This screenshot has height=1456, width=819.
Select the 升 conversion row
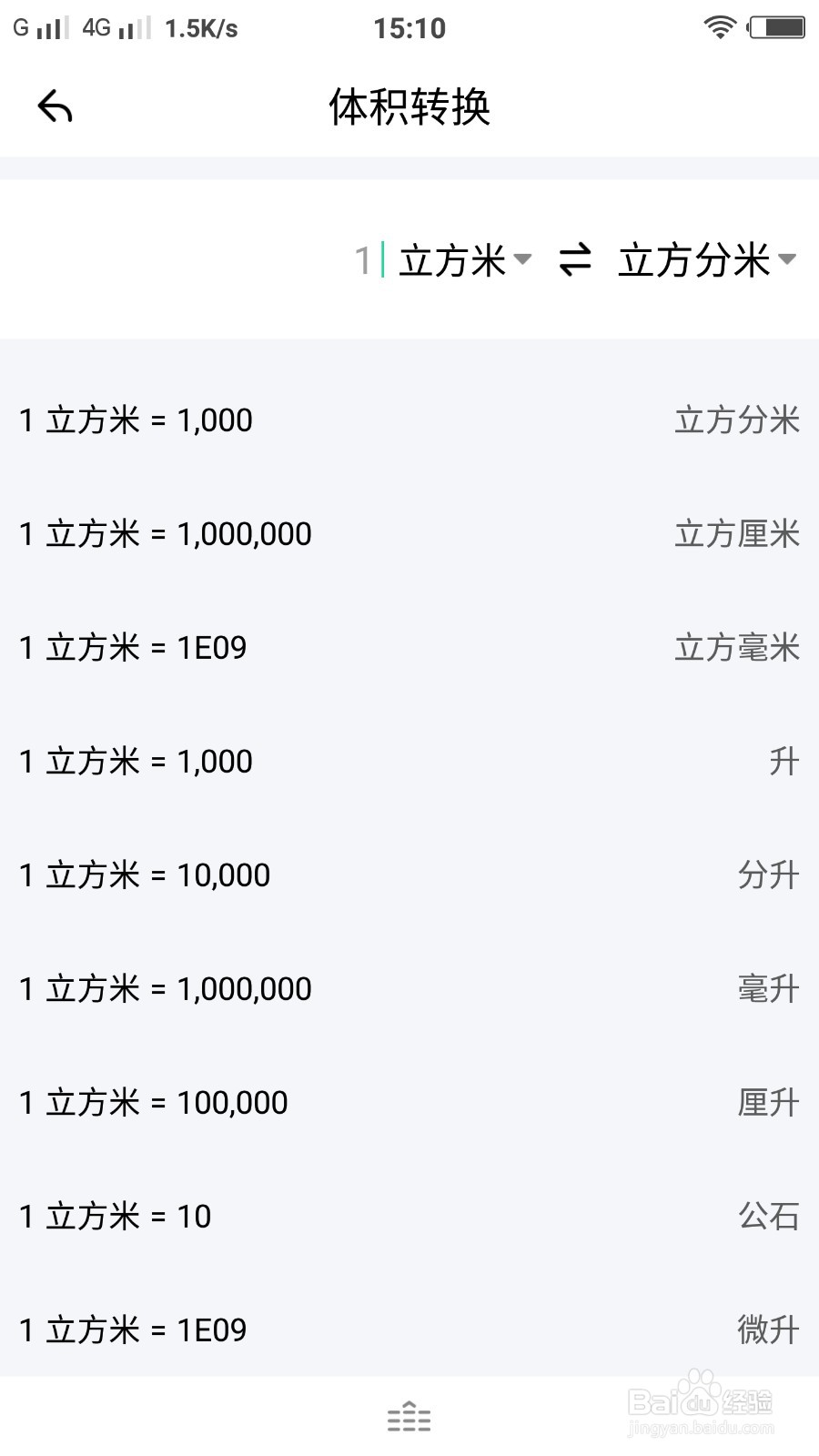click(409, 762)
